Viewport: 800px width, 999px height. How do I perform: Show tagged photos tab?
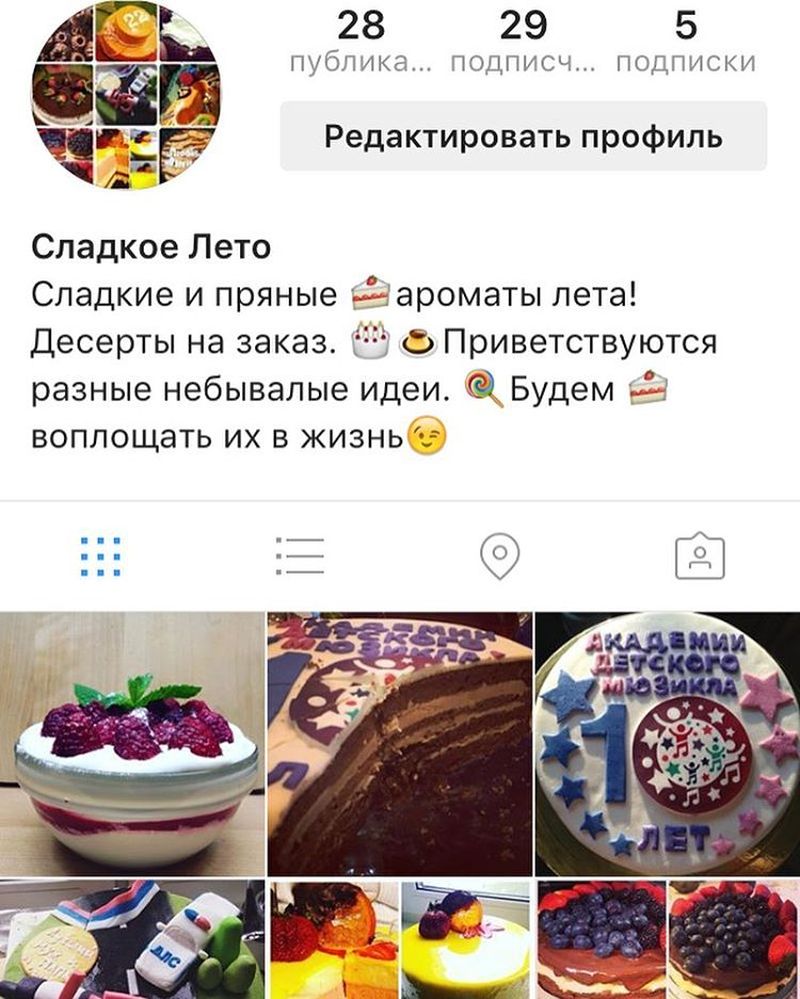pyautogui.click(x=700, y=556)
